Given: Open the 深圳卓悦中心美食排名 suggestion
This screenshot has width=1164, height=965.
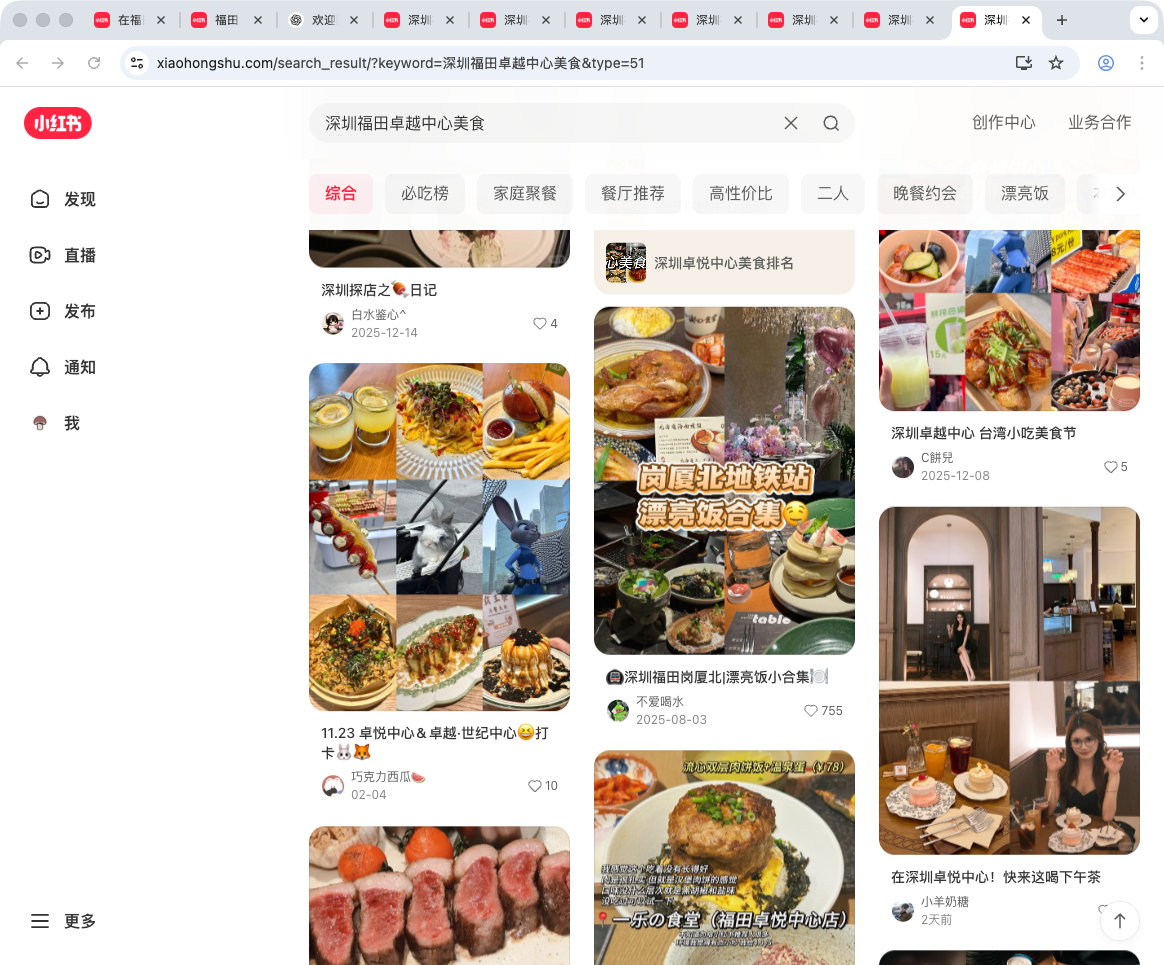Looking at the screenshot, I should pyautogui.click(x=724, y=263).
